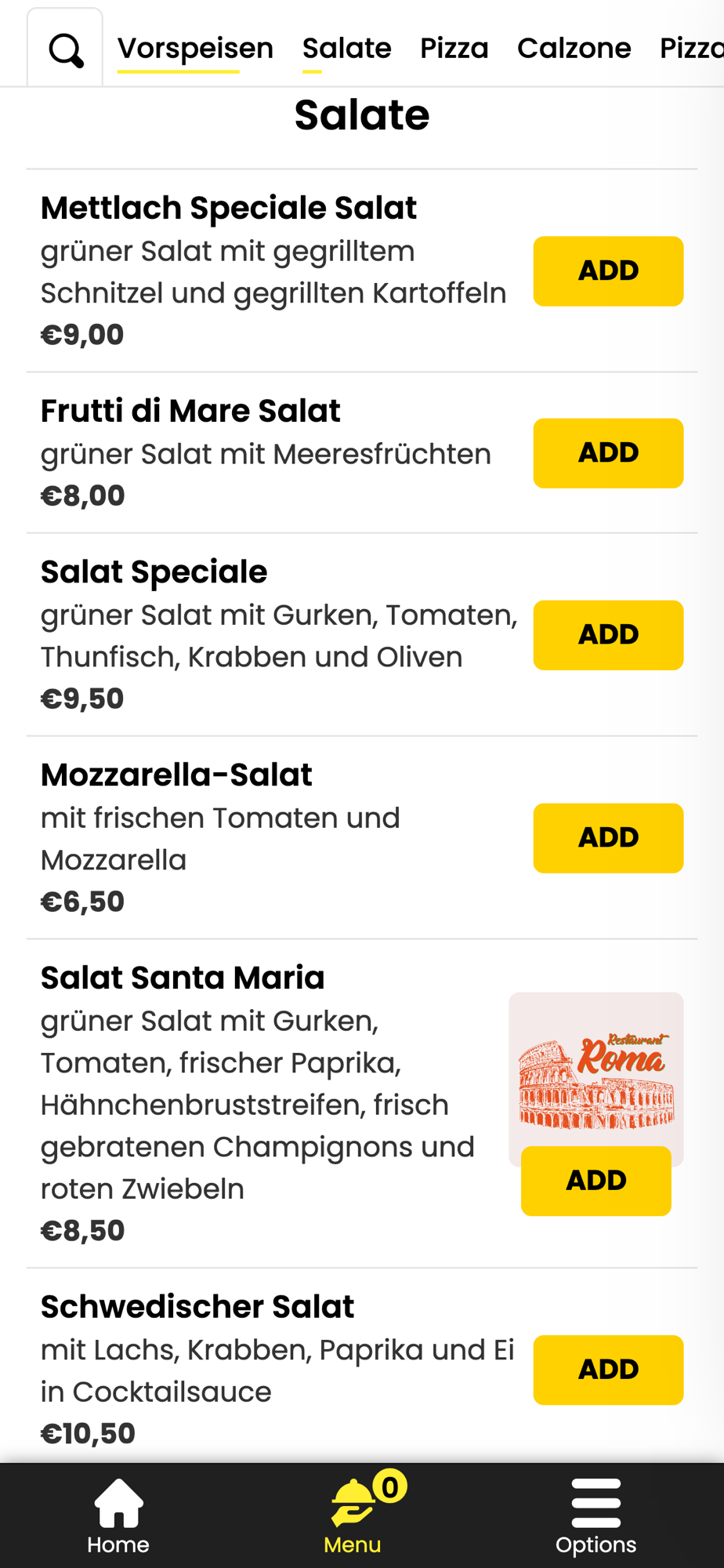Screen dimensions: 724x1568
Task: Add Salat Speciale to the cart
Action: (608, 635)
